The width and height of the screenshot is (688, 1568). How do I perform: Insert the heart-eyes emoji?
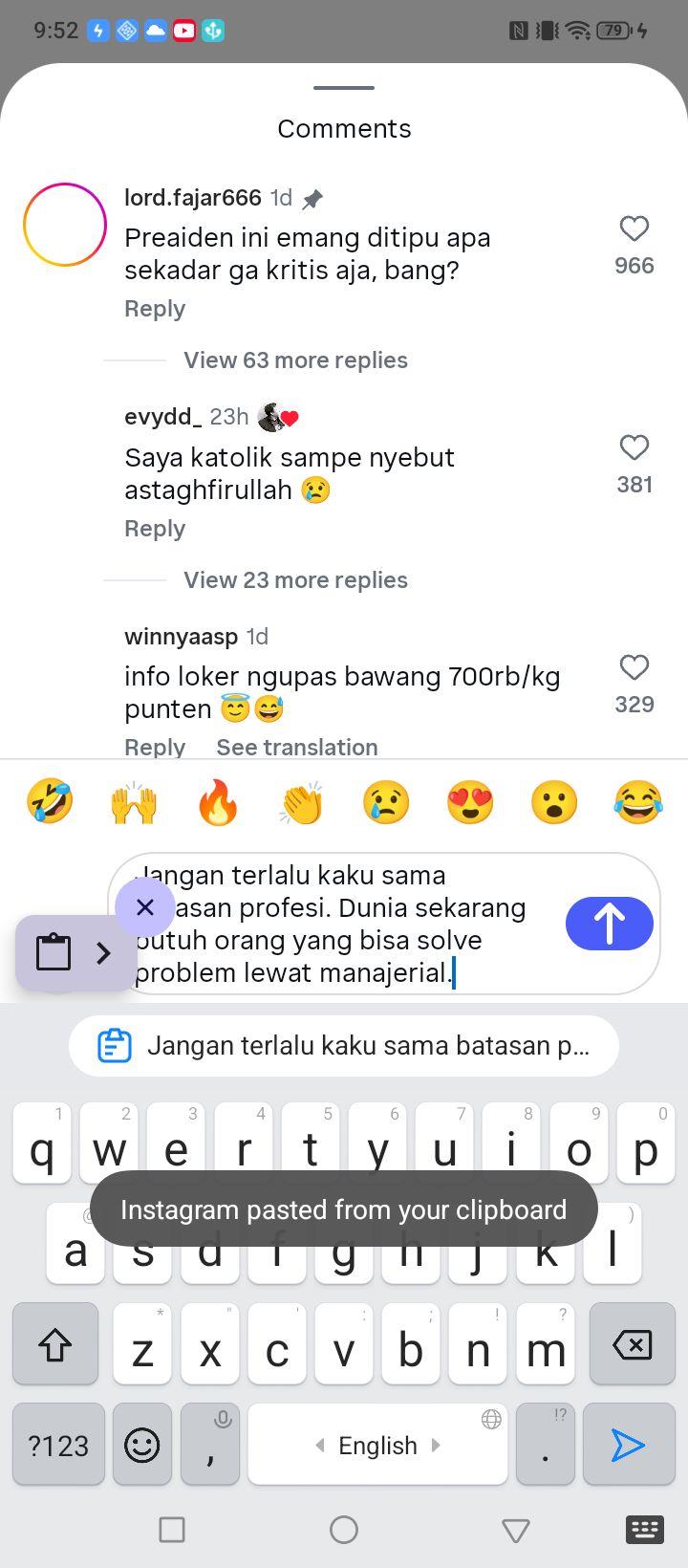[470, 802]
